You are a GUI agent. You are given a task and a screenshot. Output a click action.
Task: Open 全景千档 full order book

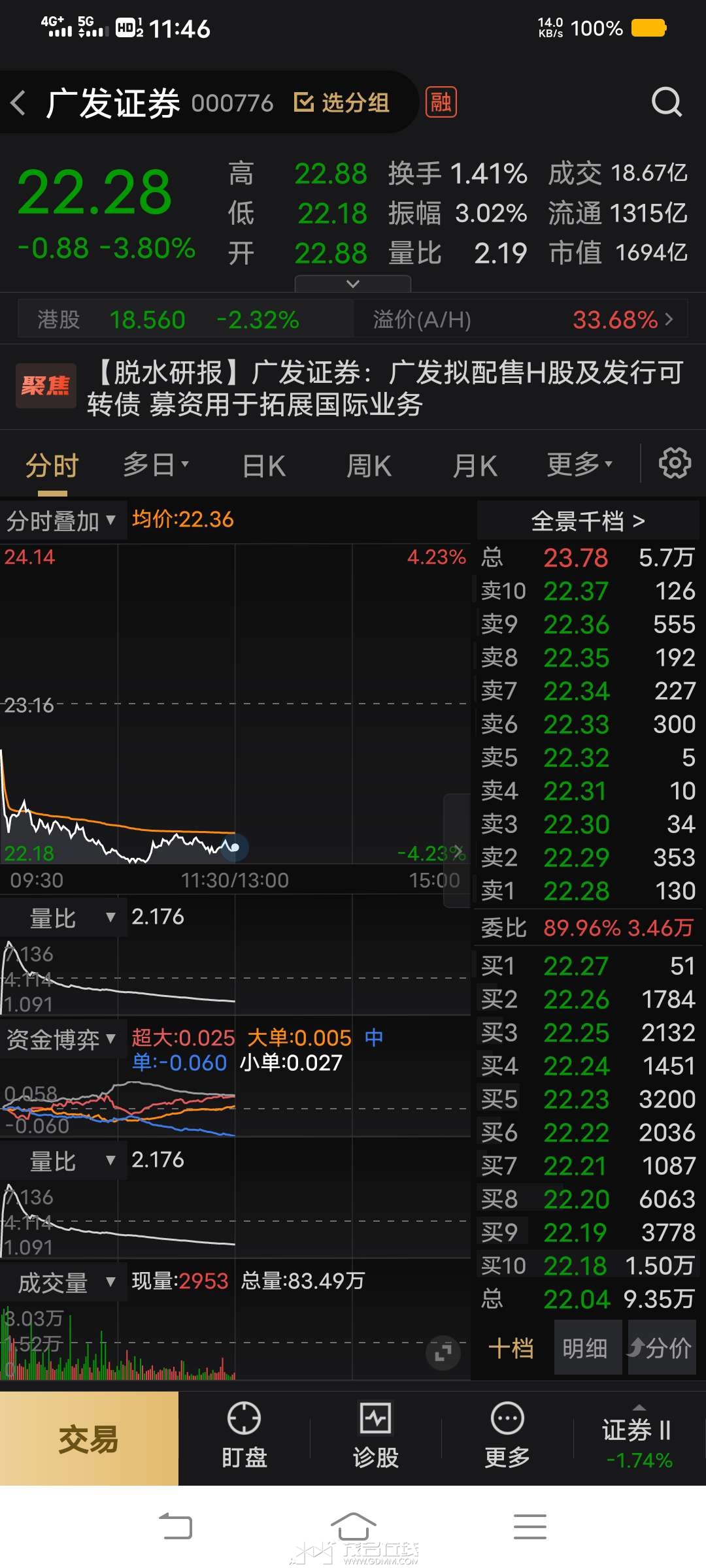tap(588, 521)
